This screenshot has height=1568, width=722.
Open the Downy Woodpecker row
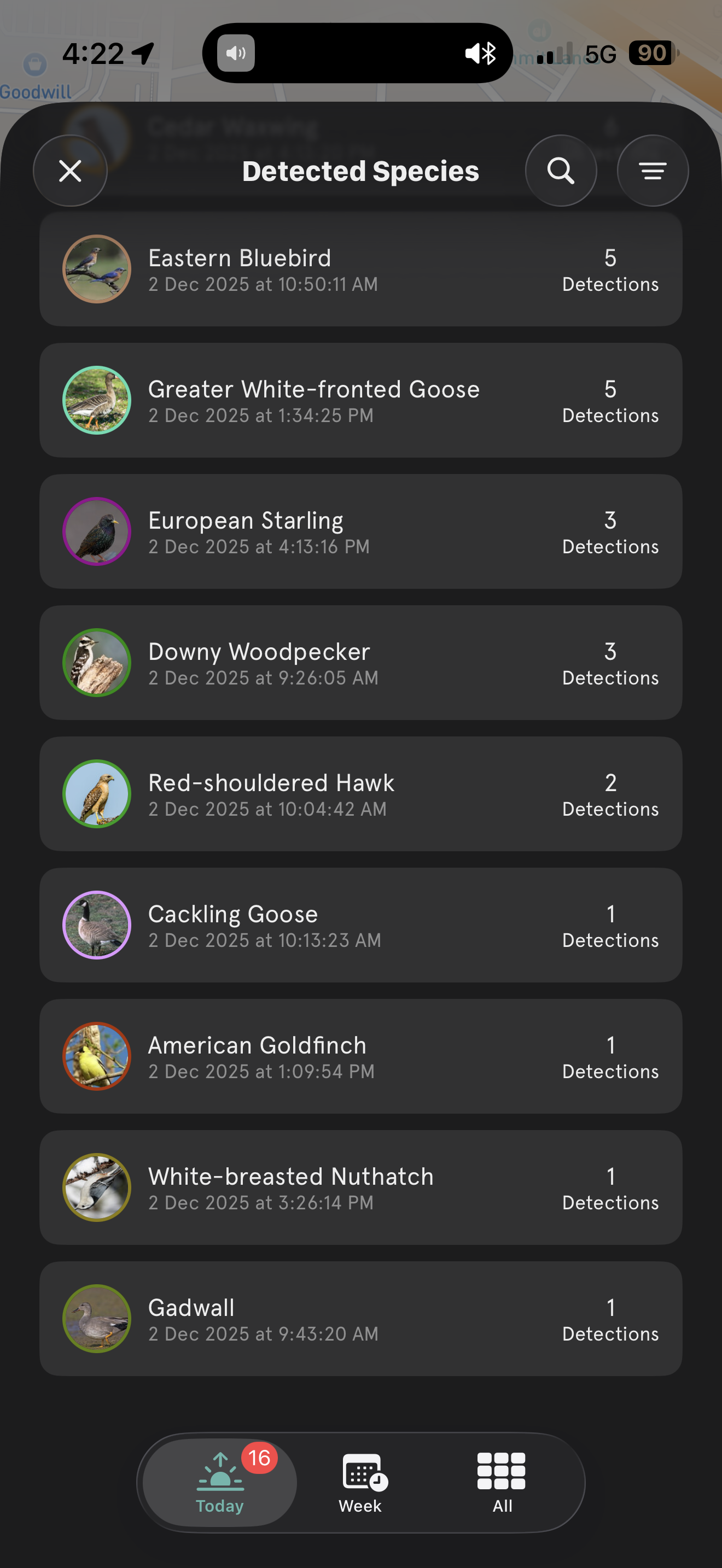pos(360,663)
